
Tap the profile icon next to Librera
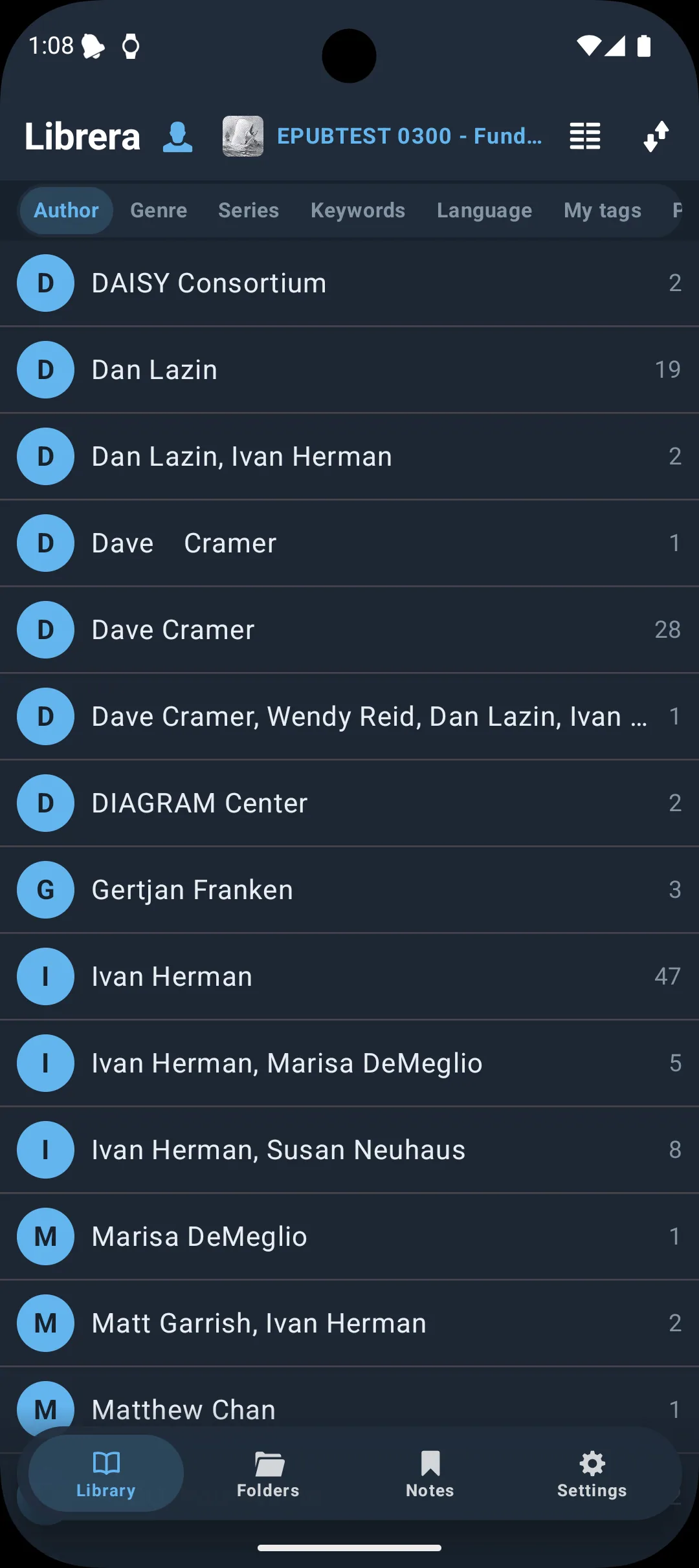tap(177, 136)
